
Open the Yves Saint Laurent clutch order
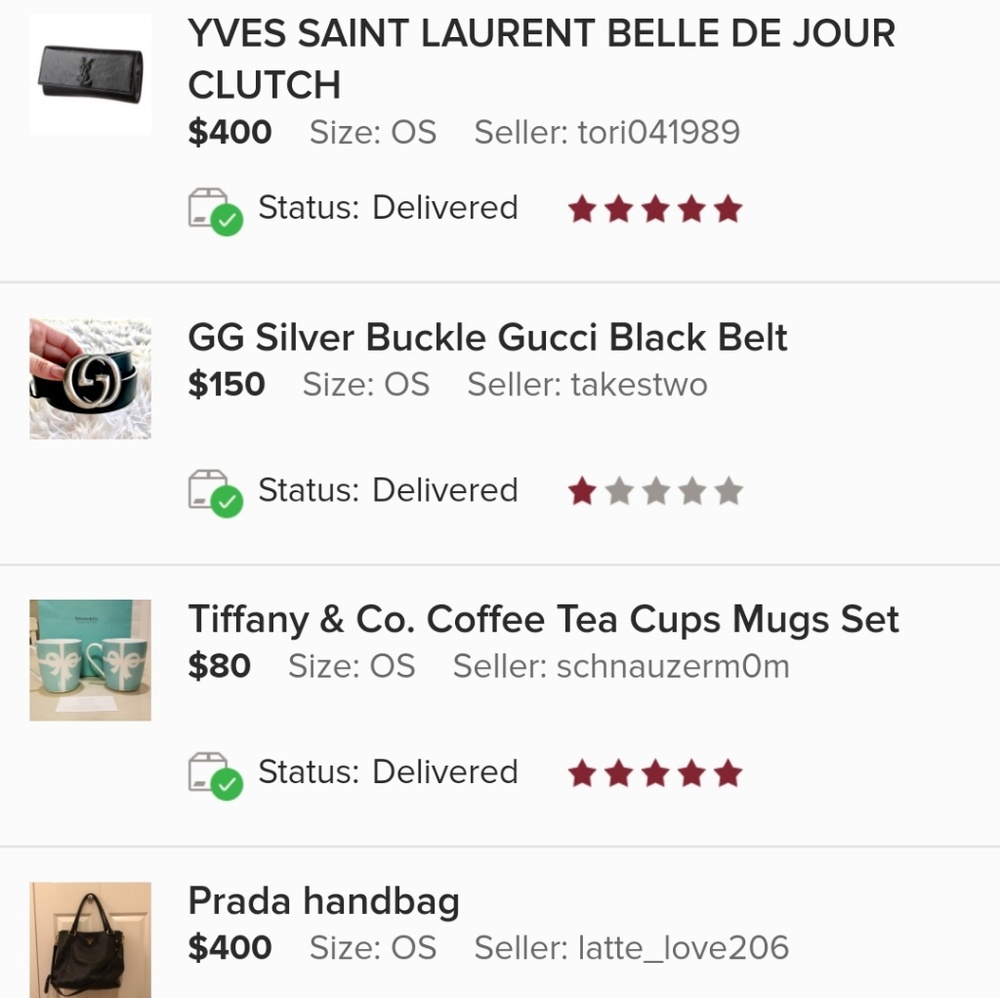540,60
